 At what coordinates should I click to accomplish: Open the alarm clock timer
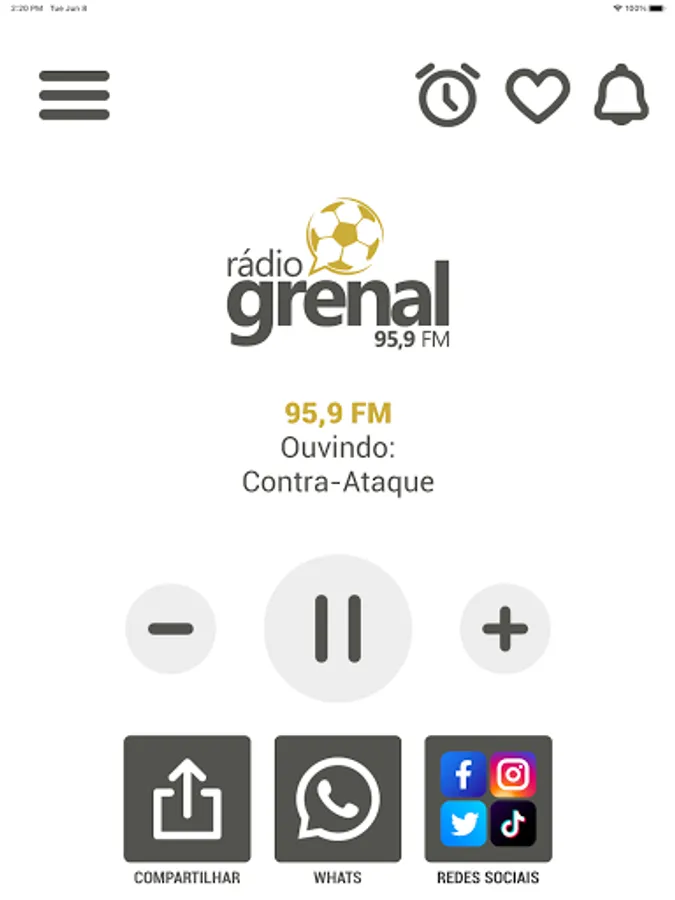coord(447,95)
